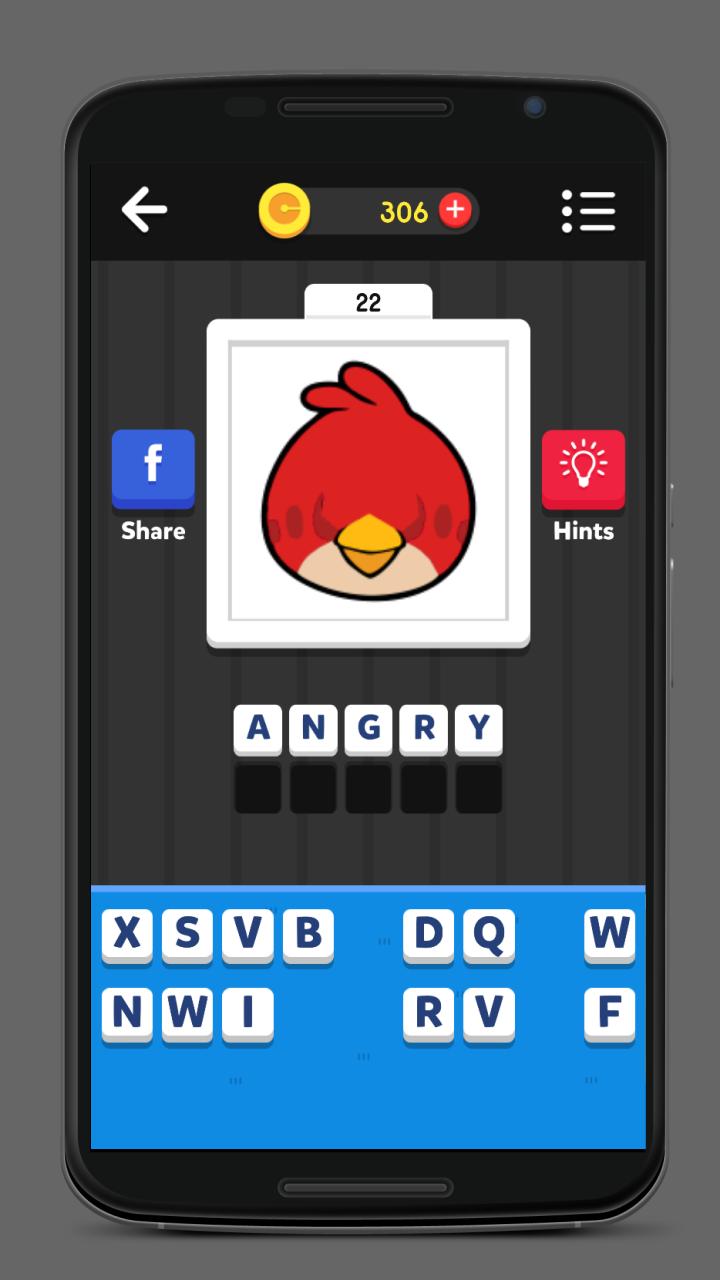This screenshot has width=720, height=1280.
Task: Tap the first empty answer slot
Action: click(x=257, y=789)
